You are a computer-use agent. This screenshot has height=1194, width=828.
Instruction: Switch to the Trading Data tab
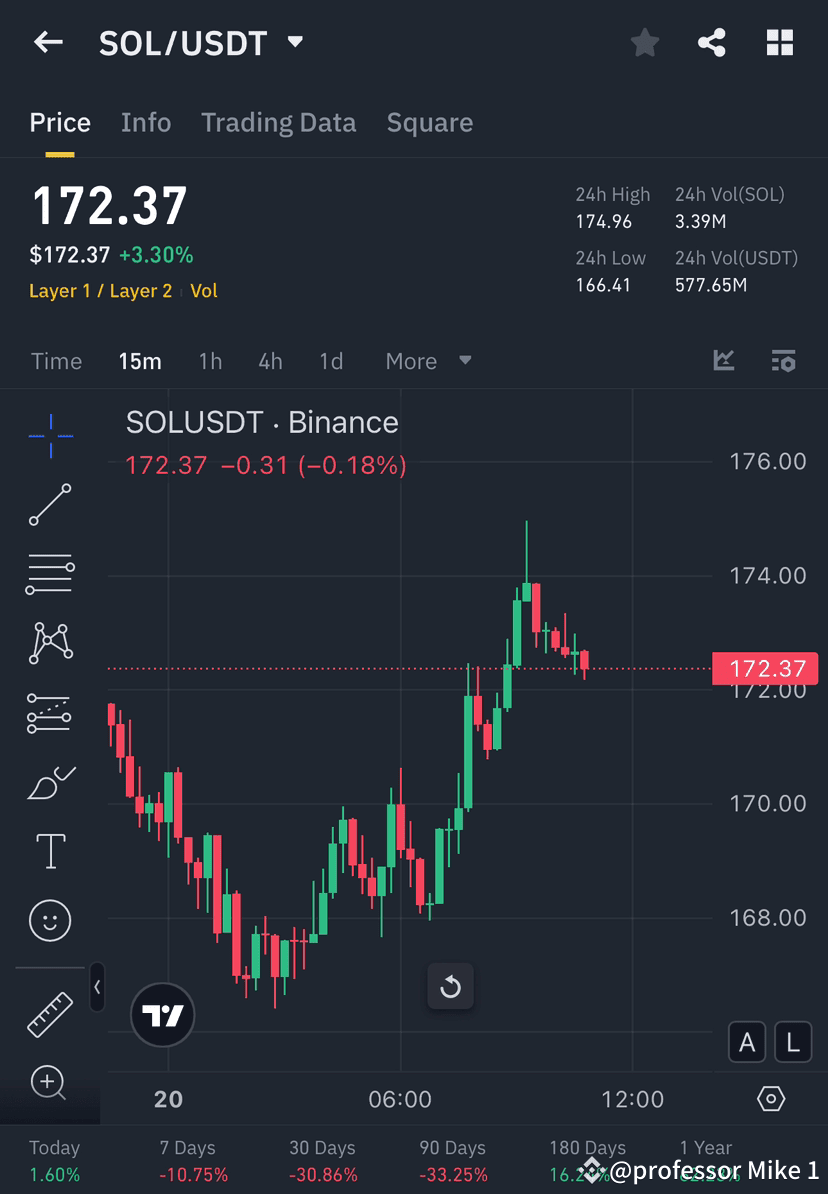pyautogui.click(x=278, y=122)
